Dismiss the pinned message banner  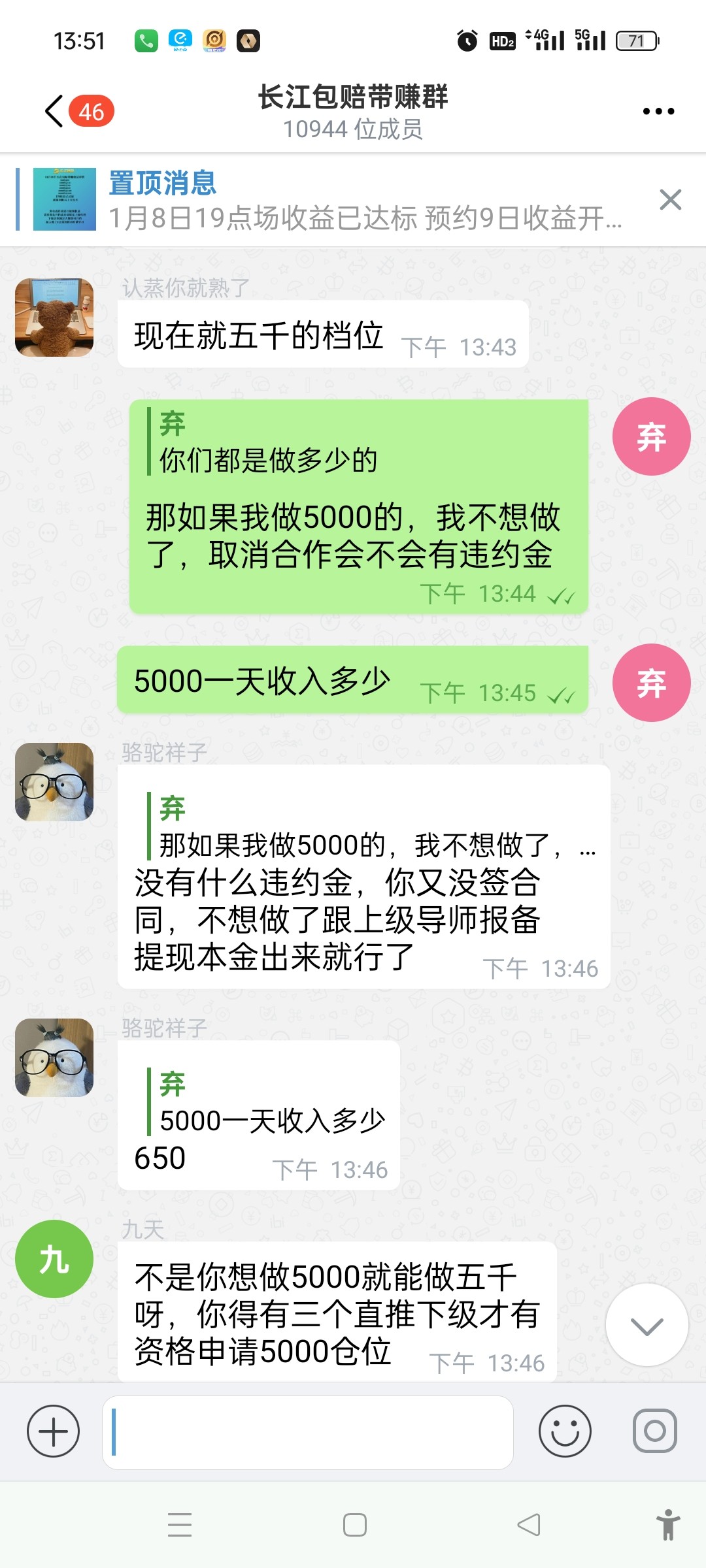[x=670, y=200]
